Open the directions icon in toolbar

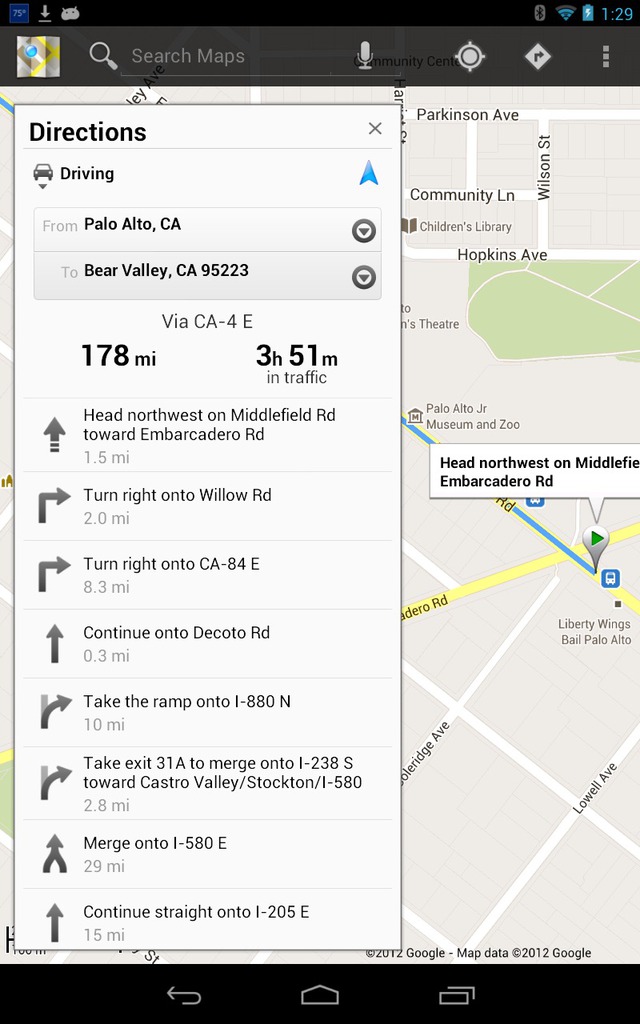[x=537, y=56]
